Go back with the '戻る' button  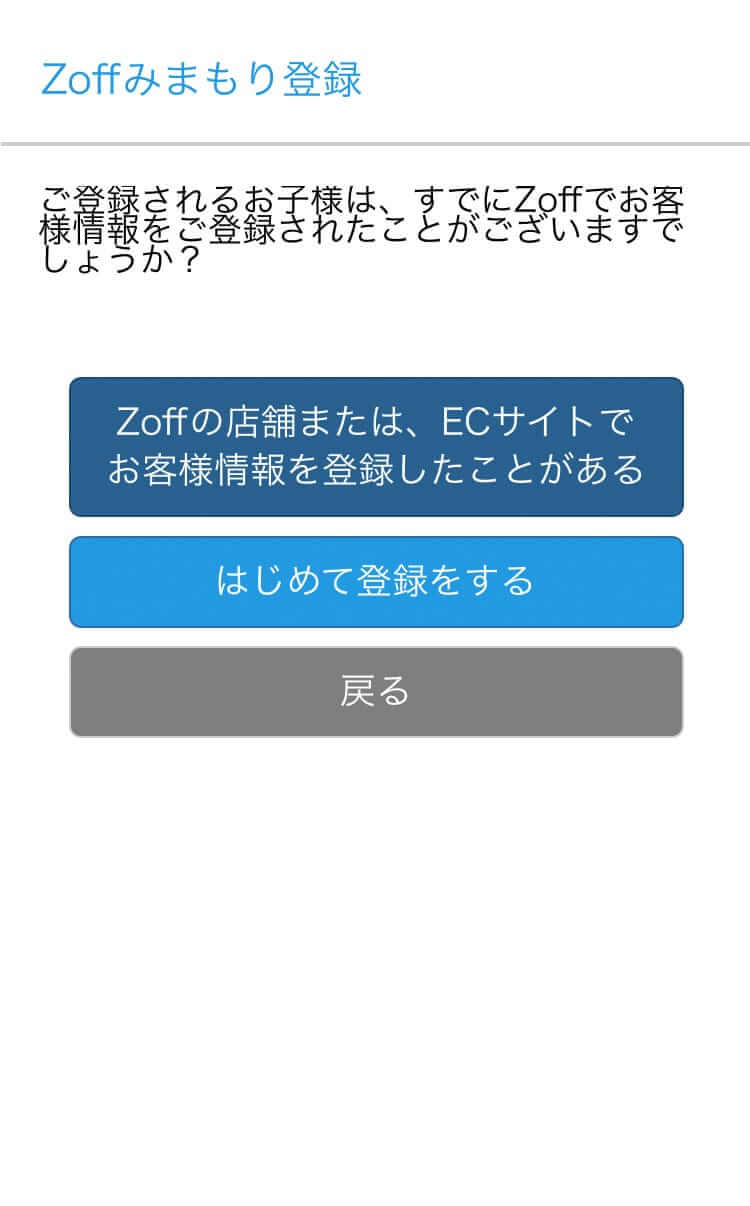click(376, 692)
